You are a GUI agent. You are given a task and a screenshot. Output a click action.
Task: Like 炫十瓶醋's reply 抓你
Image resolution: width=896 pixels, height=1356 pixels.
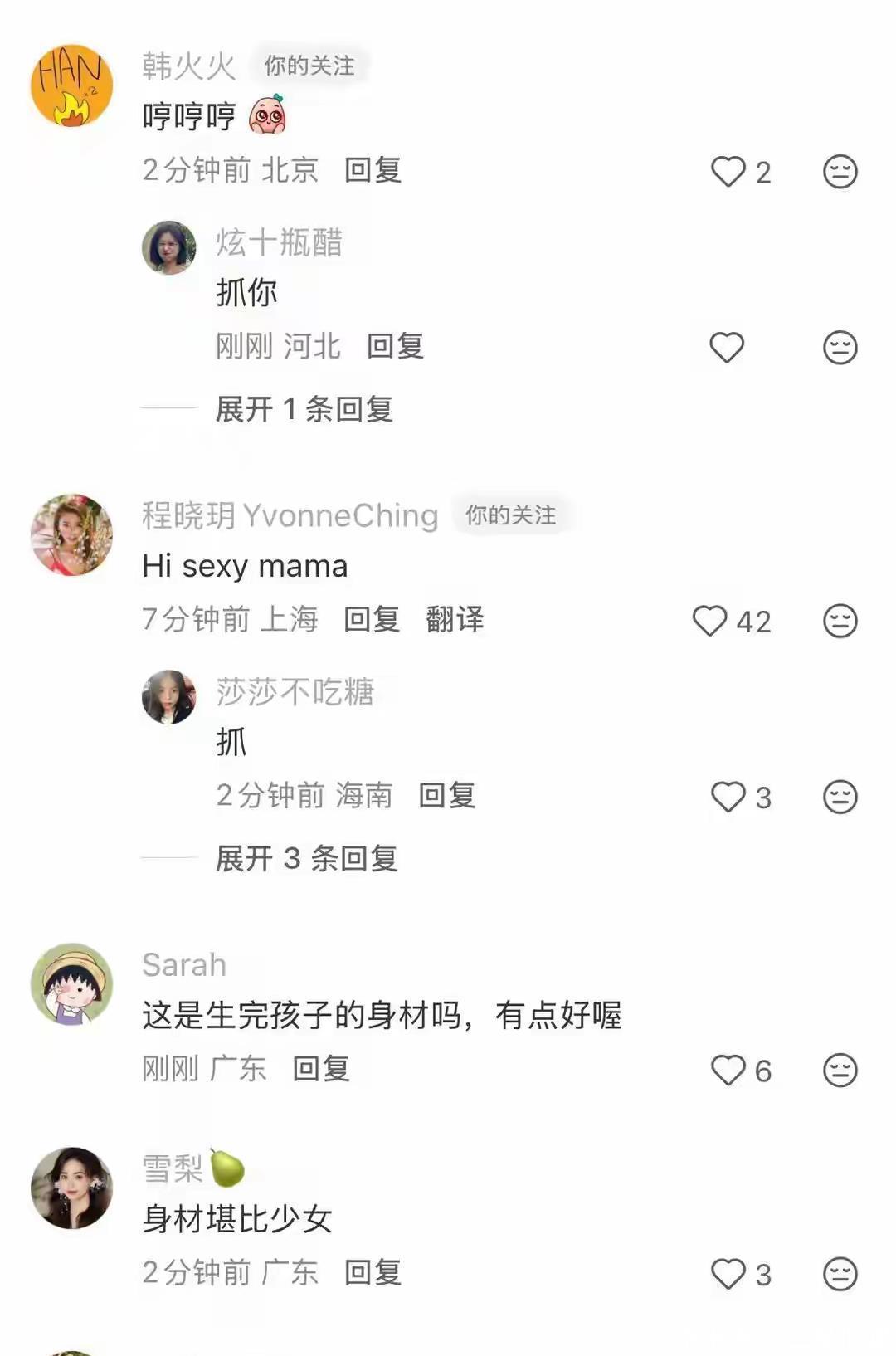pos(727,347)
